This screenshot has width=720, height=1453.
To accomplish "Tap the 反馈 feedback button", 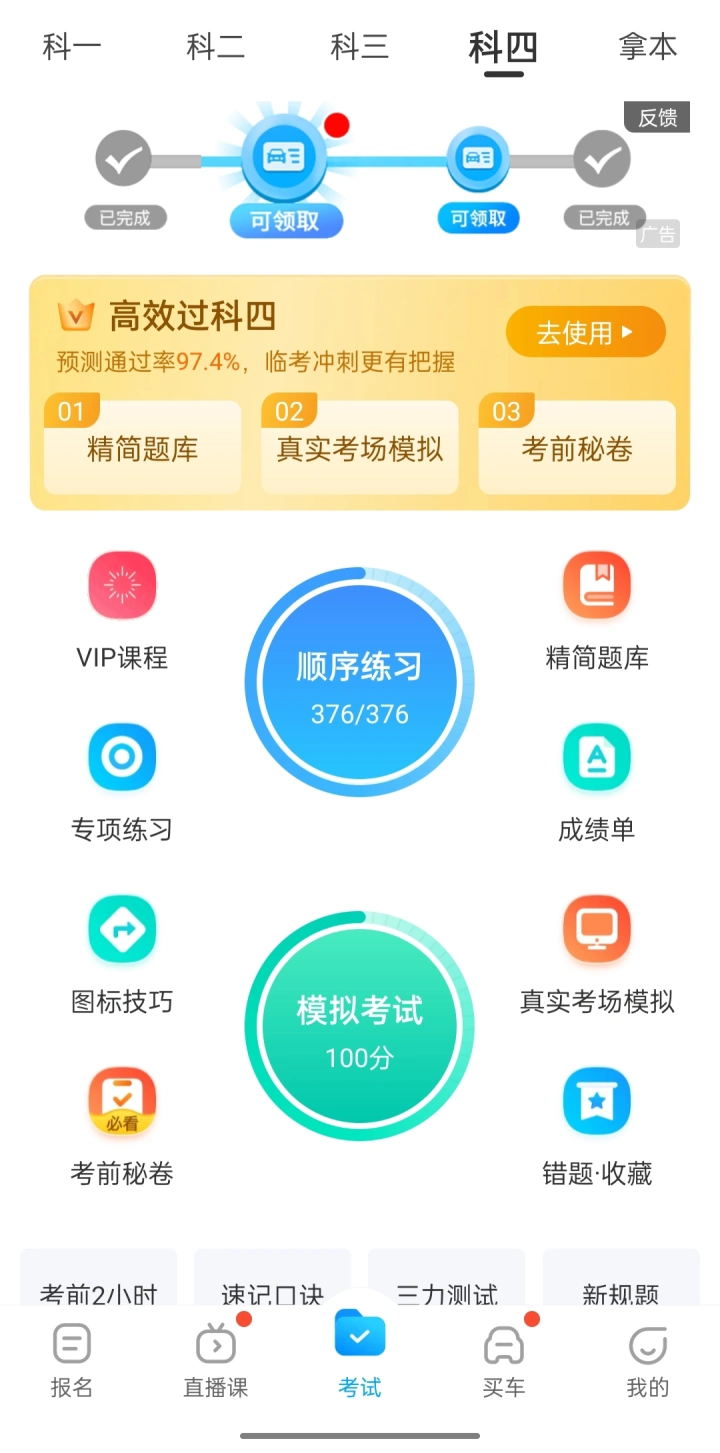I will (x=657, y=118).
